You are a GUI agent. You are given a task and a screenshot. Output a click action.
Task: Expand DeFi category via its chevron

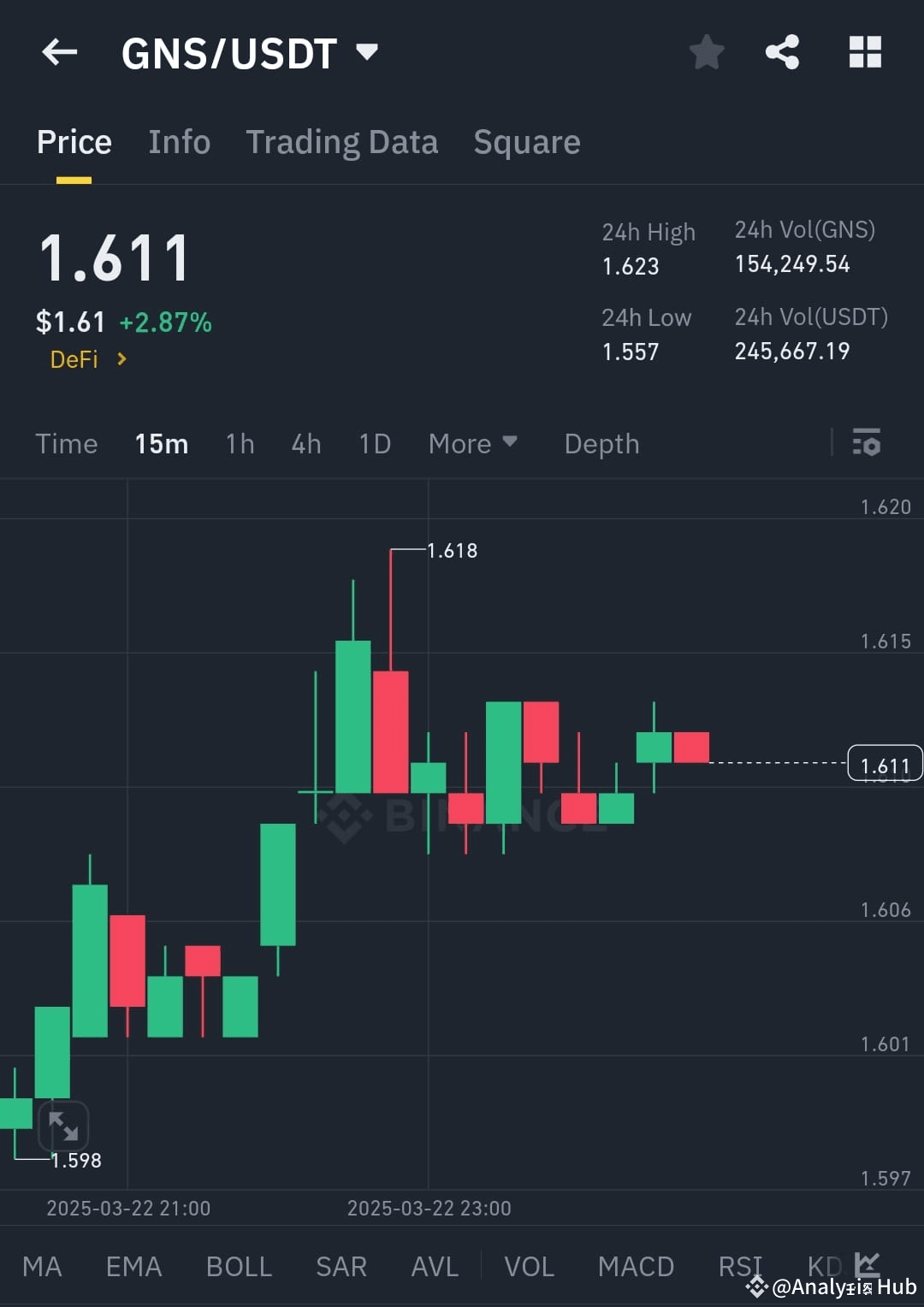[x=121, y=359]
